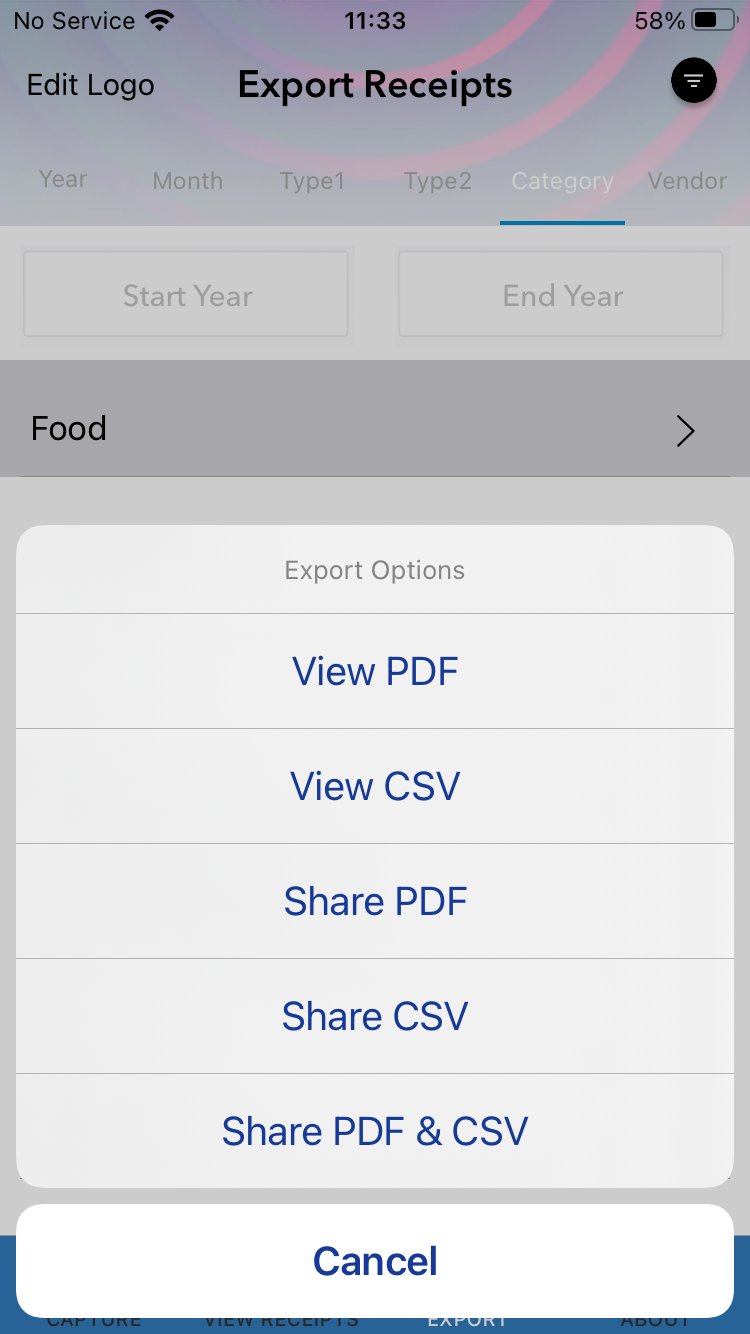
Task: Select Capture in the bottom navigation
Action: click(93, 1318)
